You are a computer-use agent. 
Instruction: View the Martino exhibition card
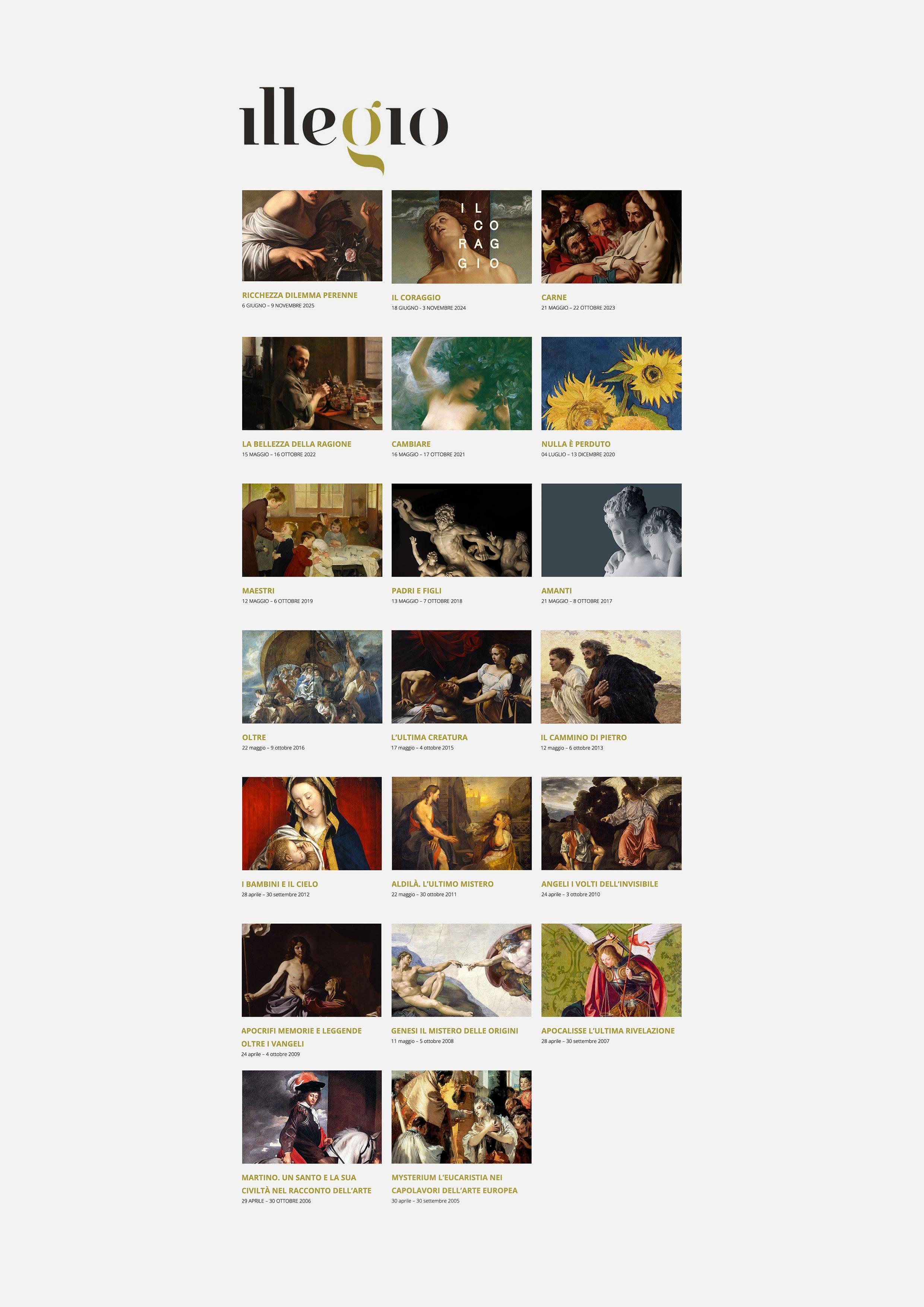312,1116
